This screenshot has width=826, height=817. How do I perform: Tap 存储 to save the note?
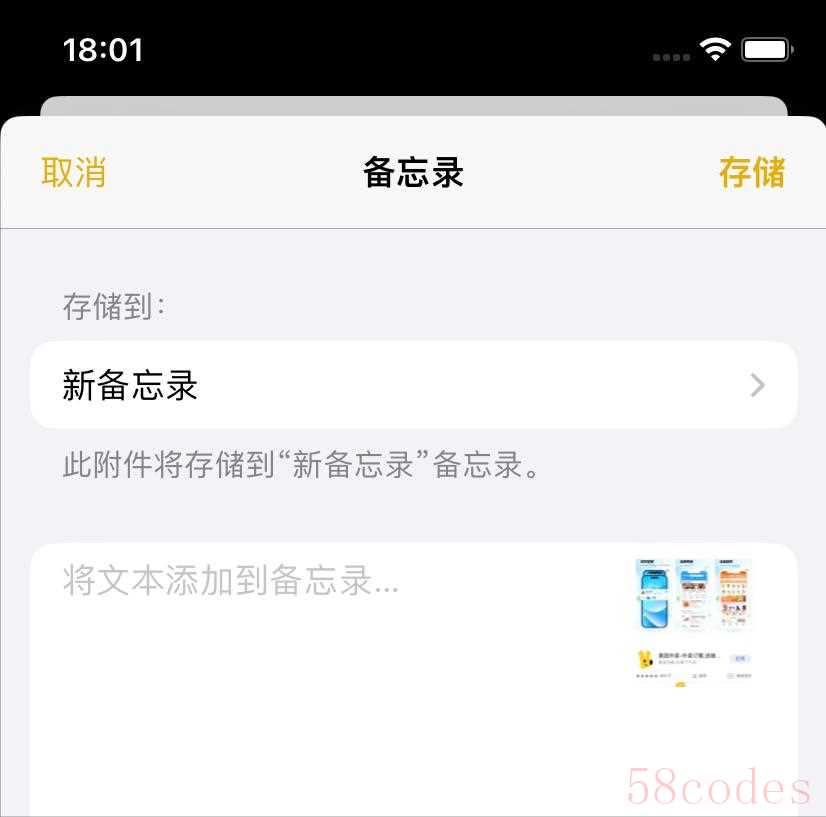click(751, 173)
